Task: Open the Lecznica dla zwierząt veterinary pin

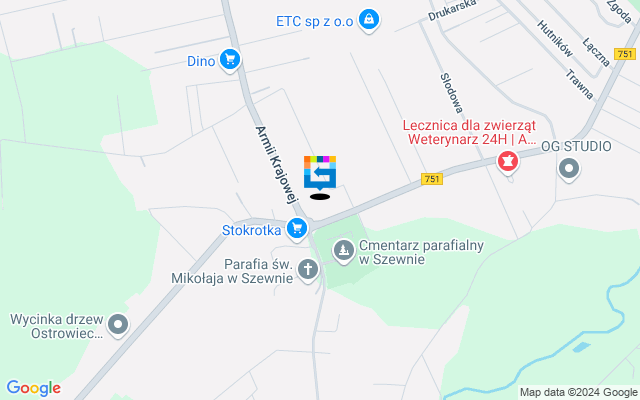Action: (x=508, y=162)
